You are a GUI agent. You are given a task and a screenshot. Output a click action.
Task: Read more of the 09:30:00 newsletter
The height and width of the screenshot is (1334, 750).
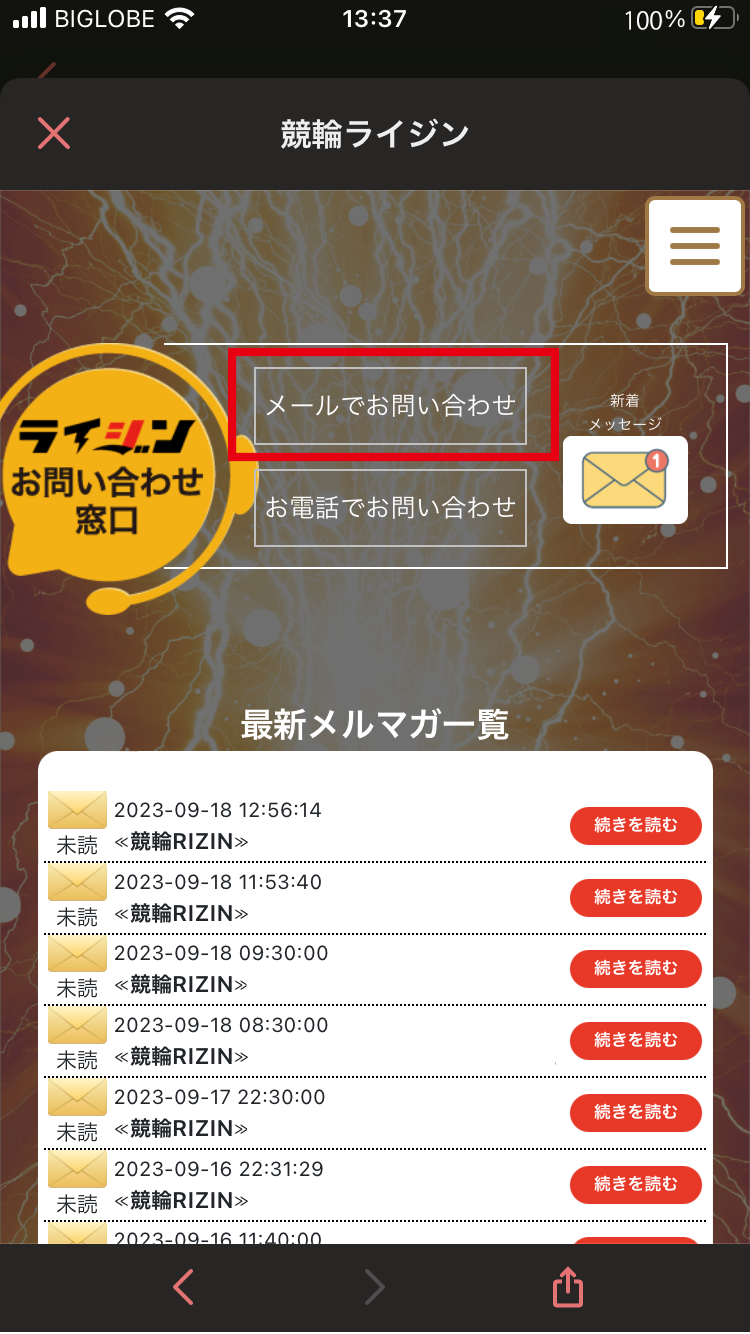pyautogui.click(x=635, y=968)
